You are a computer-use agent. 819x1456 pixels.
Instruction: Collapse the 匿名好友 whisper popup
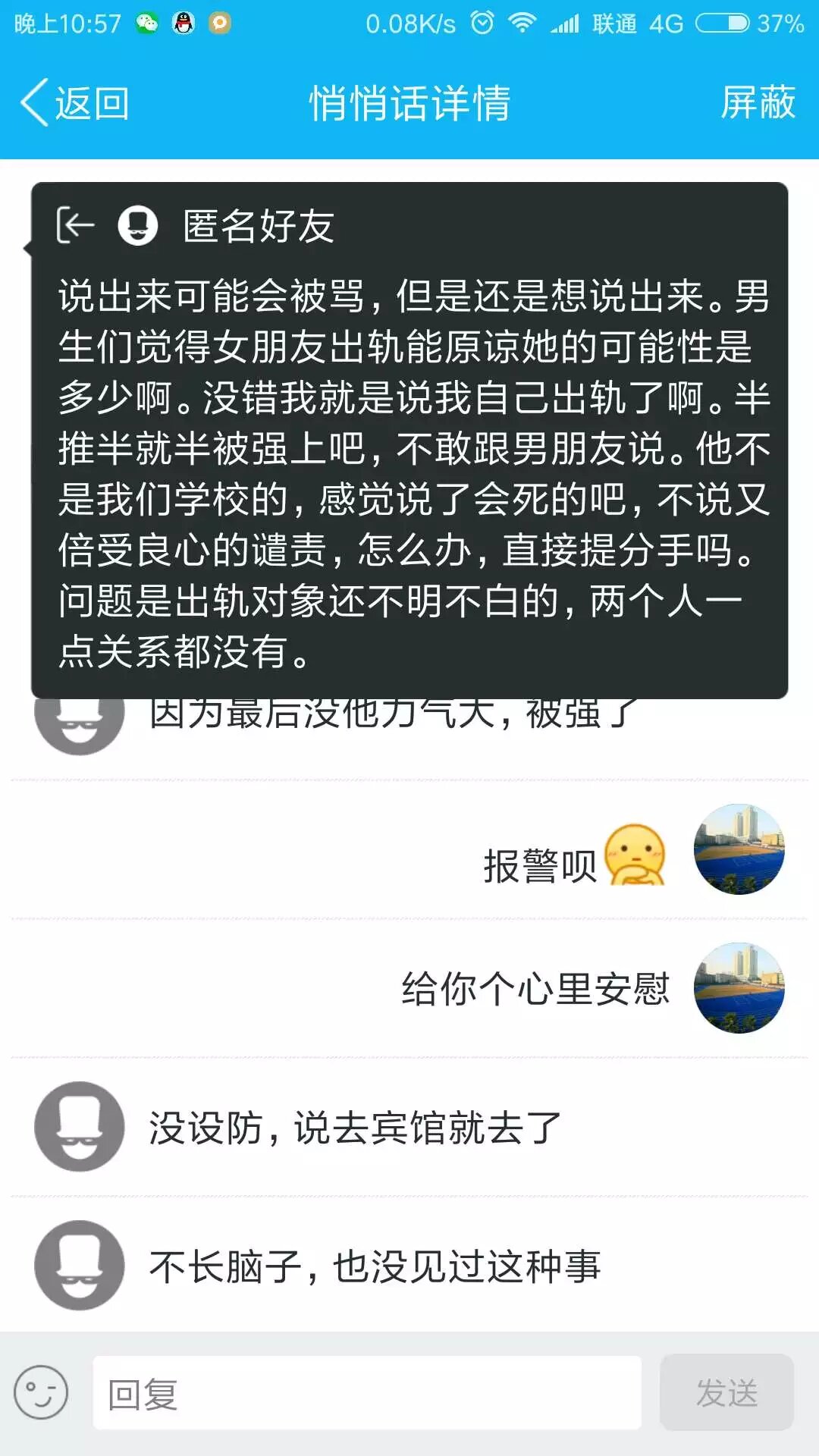76,225
